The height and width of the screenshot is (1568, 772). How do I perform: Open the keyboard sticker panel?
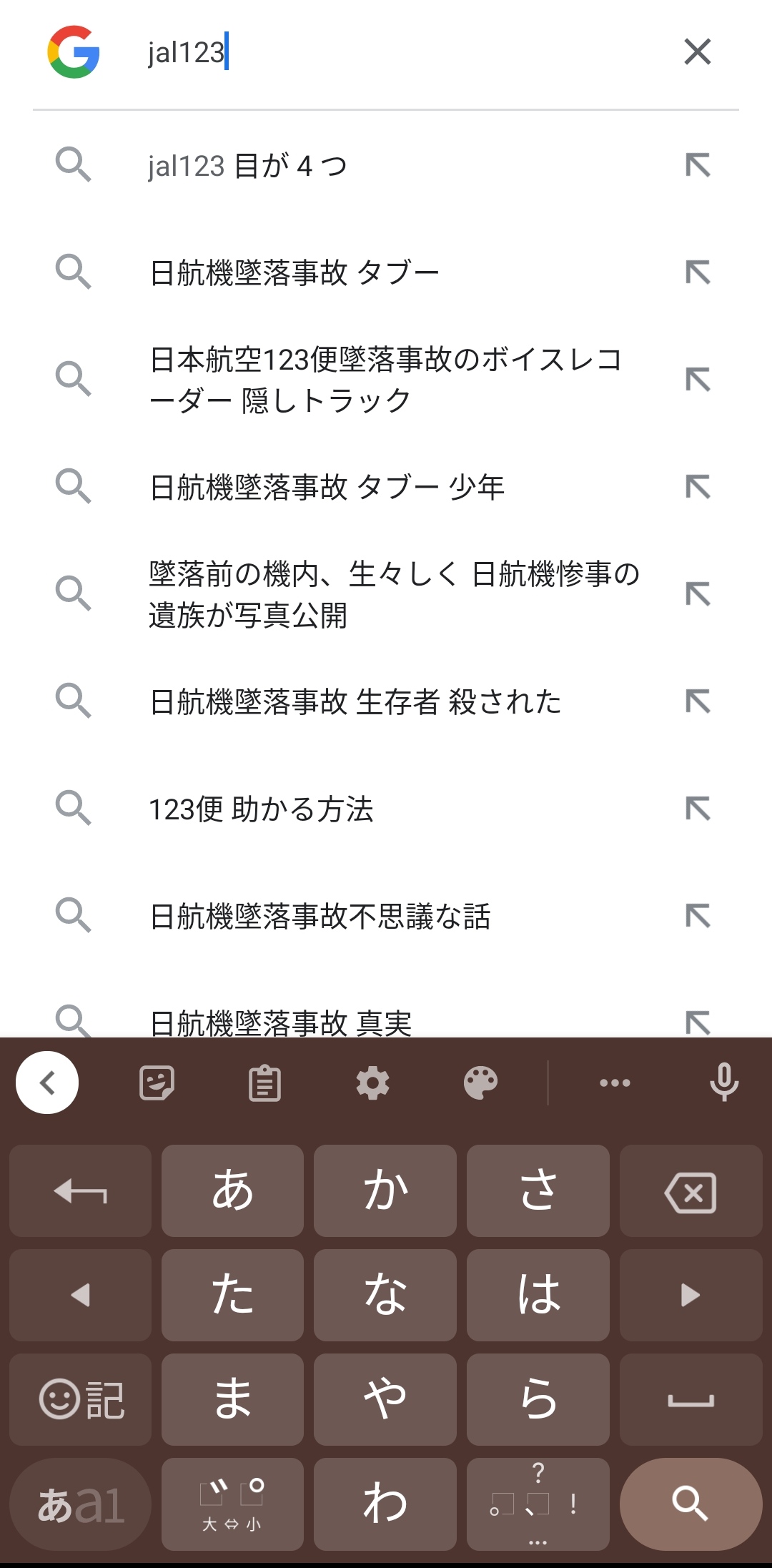pyautogui.click(x=157, y=1083)
